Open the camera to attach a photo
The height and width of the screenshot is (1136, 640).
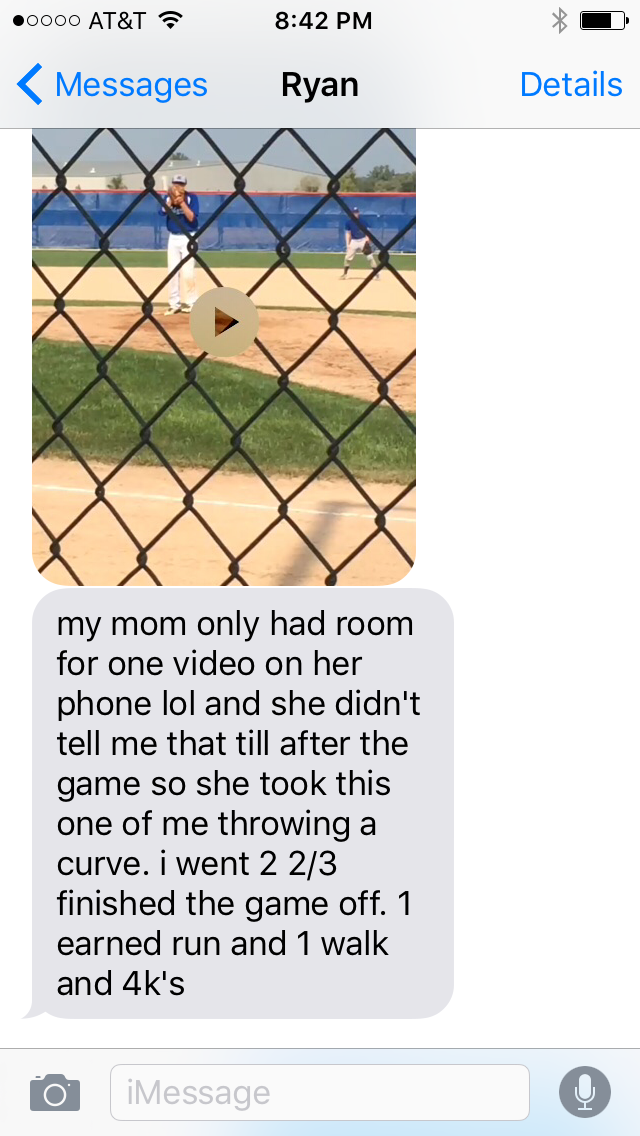pos(55,1093)
